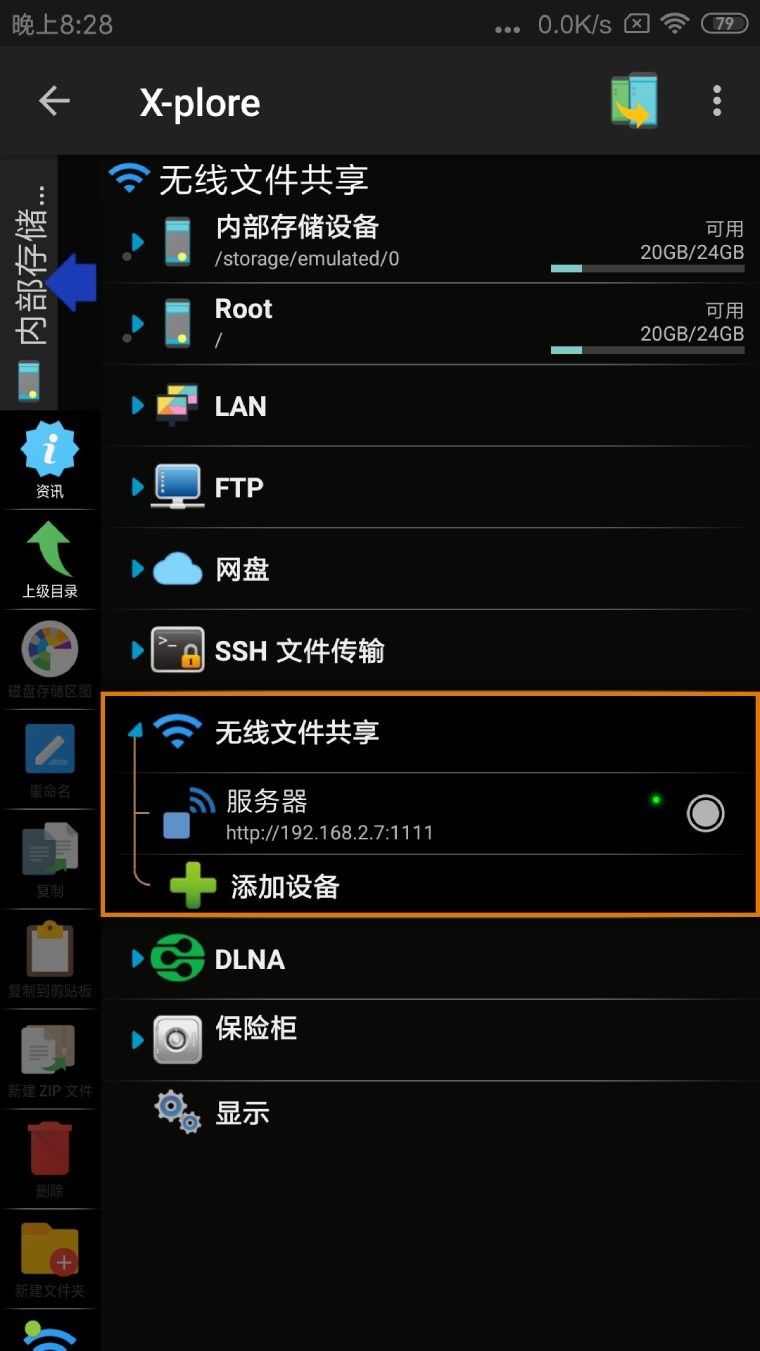Go to 上级目录 parent directory
The image size is (760, 1351).
pos(49,560)
